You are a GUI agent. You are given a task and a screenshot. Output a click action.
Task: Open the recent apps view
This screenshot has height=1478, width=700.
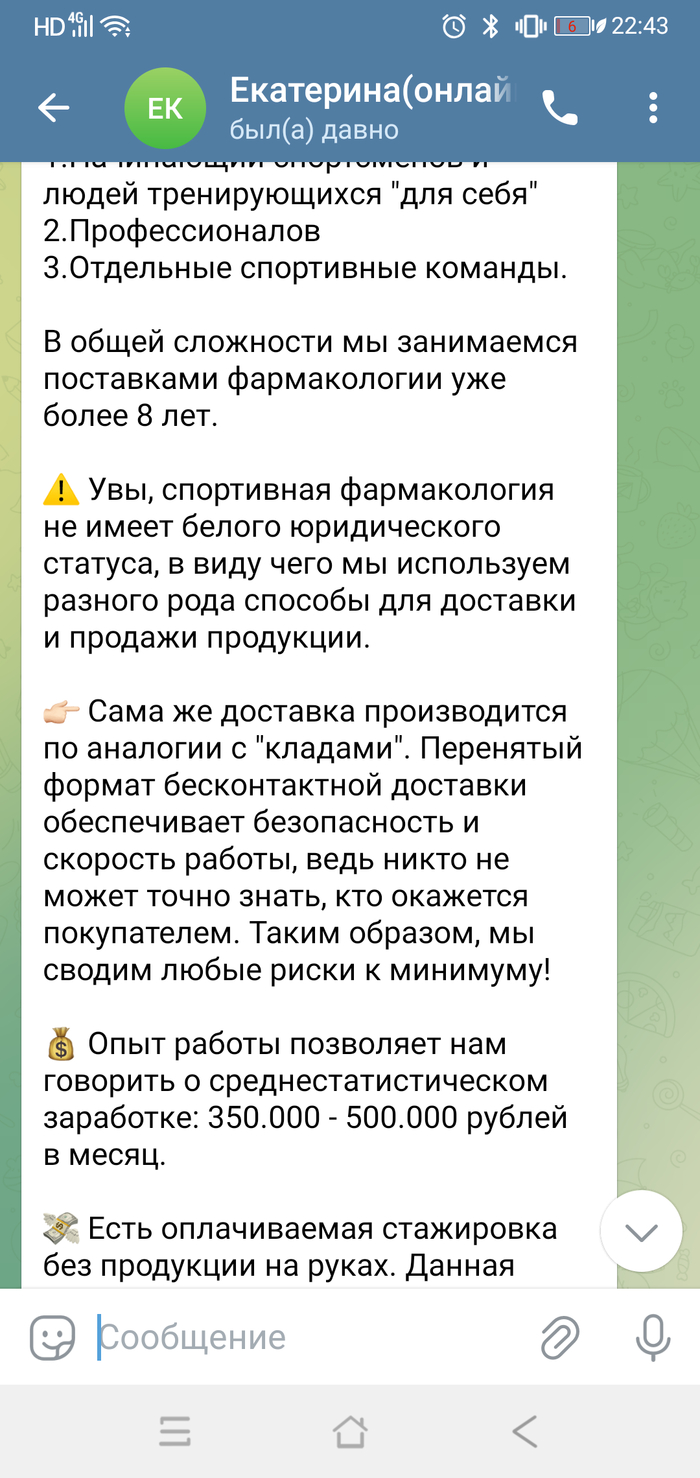[x=175, y=1432]
